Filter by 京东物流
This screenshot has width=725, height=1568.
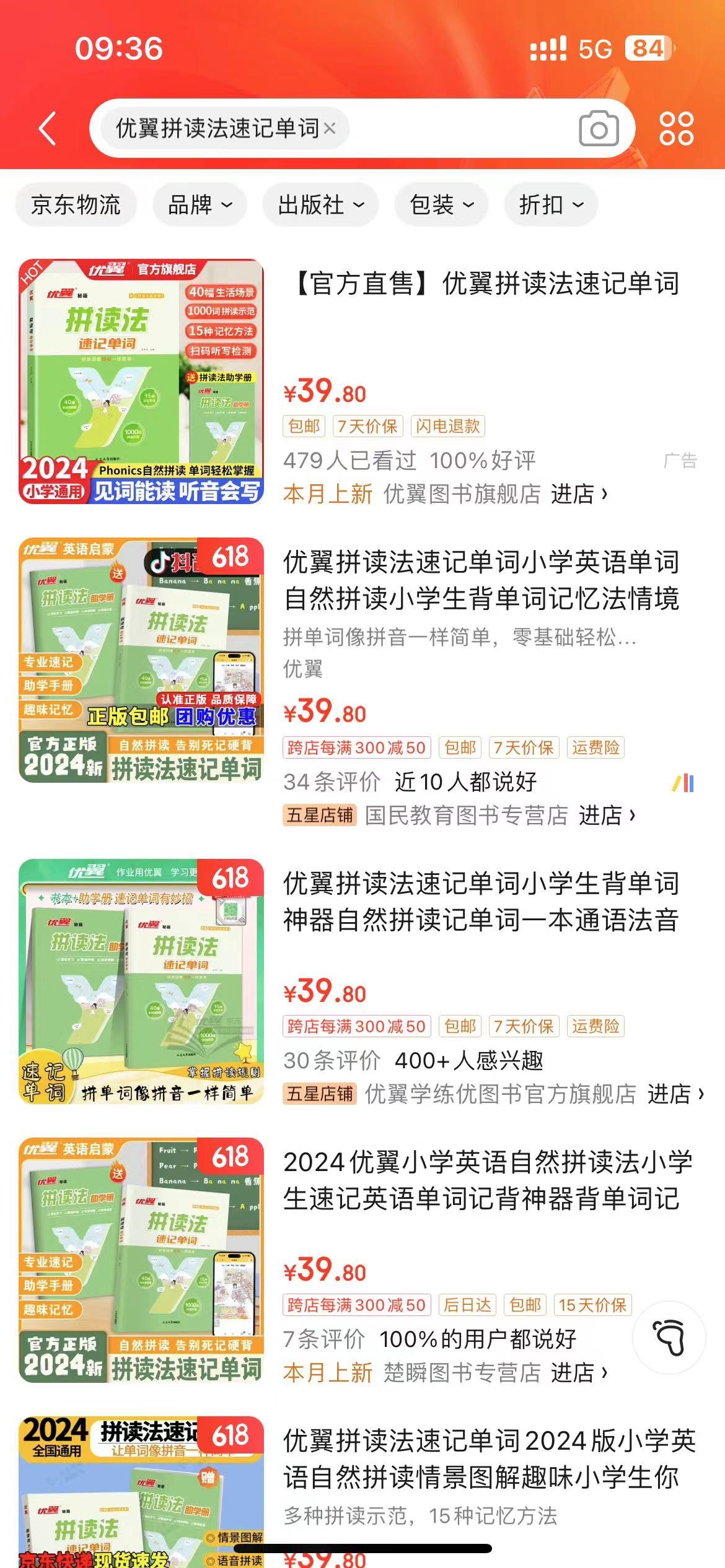[x=76, y=204]
